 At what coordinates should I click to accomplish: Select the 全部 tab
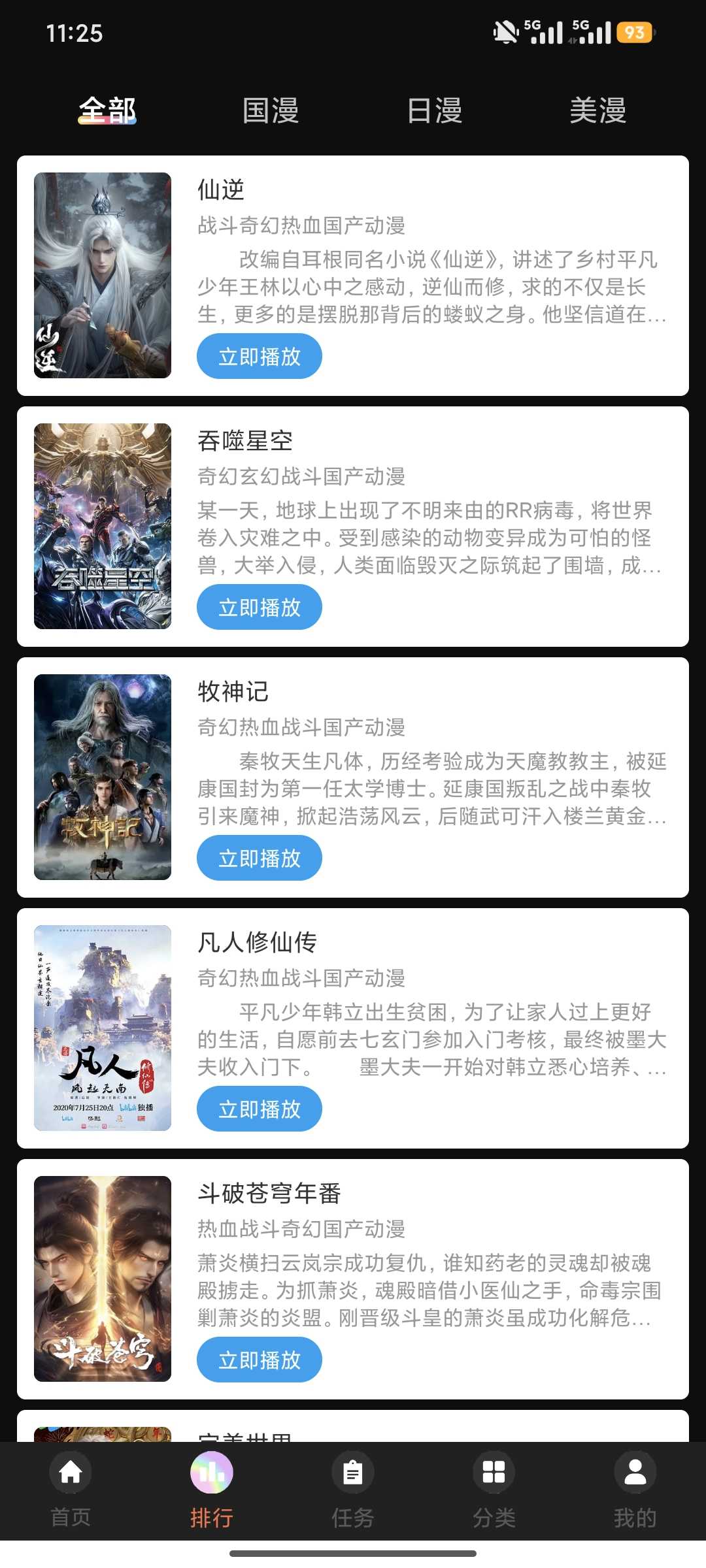[108, 110]
